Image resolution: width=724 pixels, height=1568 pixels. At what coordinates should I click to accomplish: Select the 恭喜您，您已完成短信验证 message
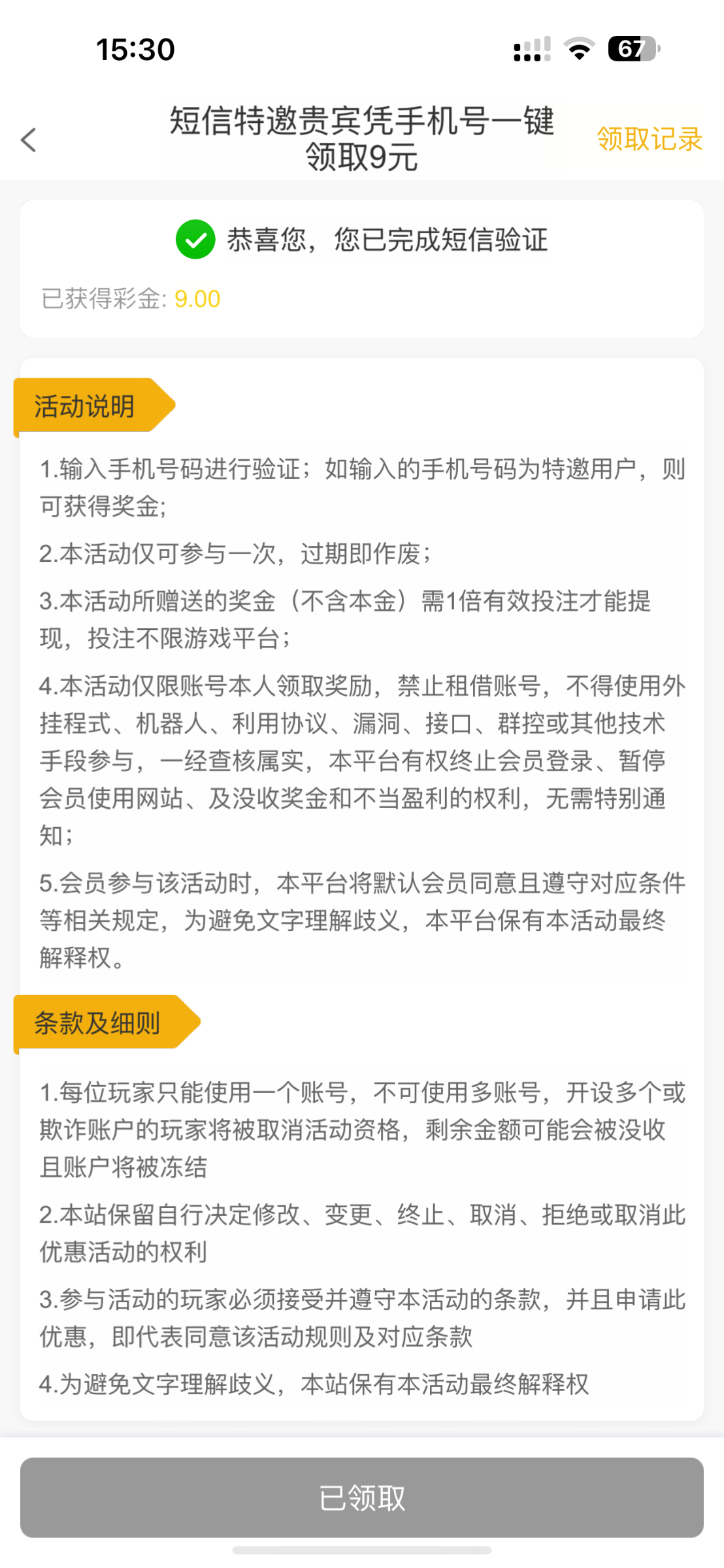(x=389, y=241)
